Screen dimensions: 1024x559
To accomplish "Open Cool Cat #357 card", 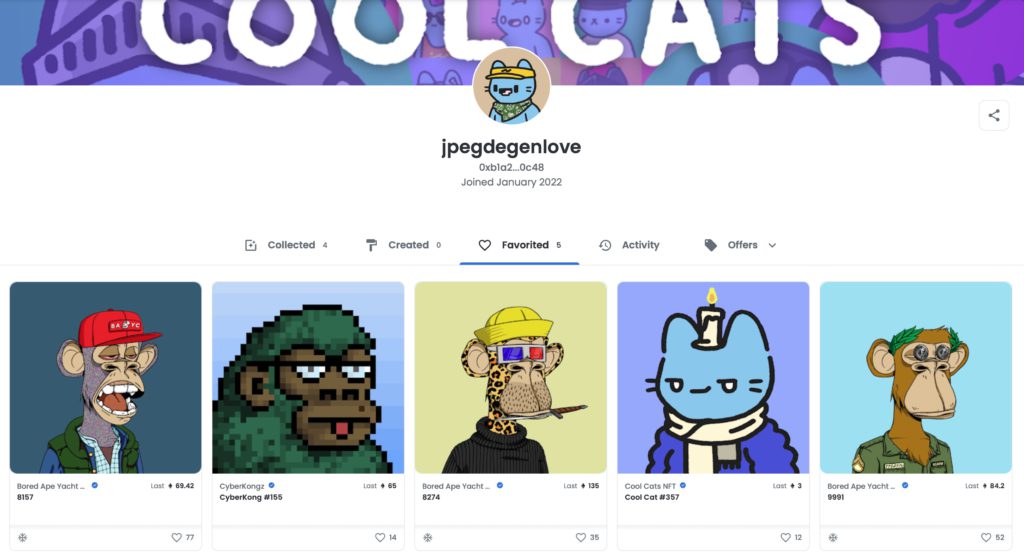I will [x=713, y=378].
